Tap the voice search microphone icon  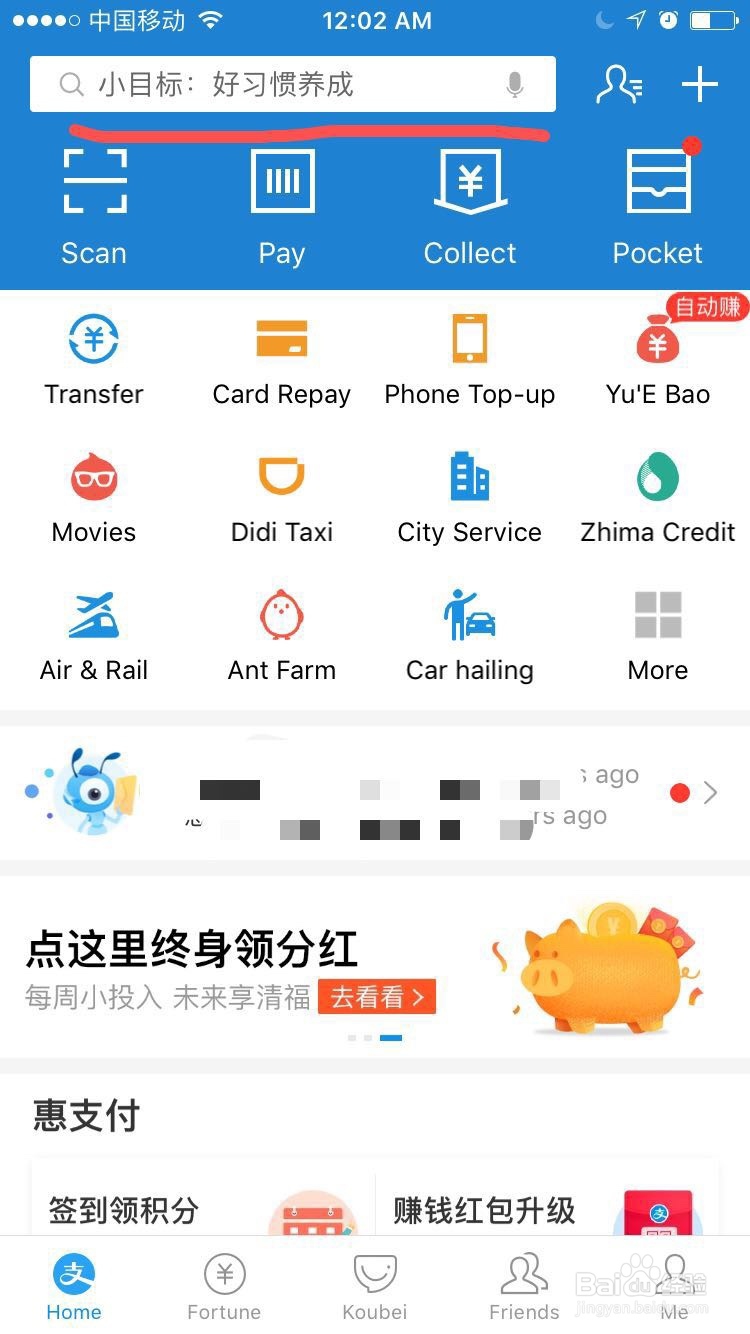(x=515, y=85)
